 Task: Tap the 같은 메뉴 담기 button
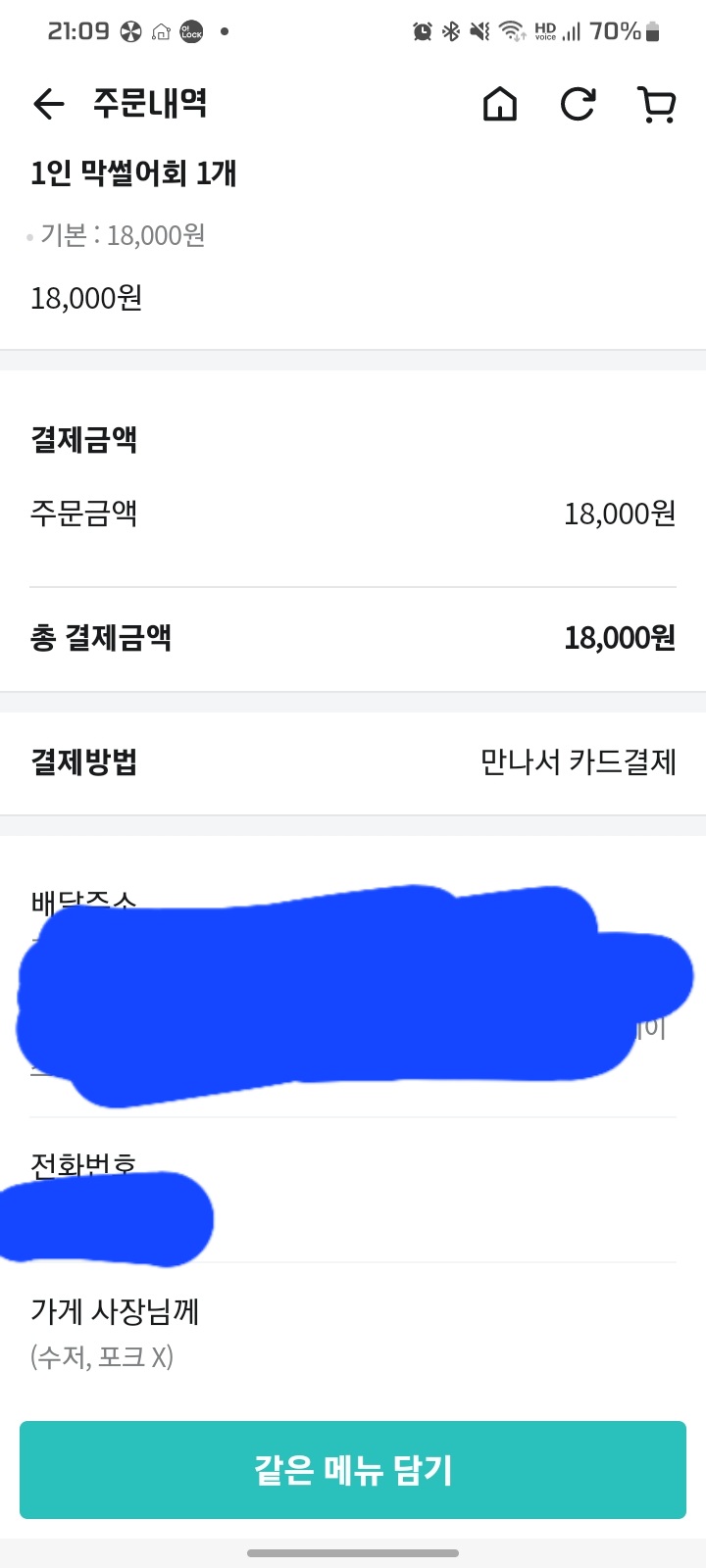tap(353, 1469)
